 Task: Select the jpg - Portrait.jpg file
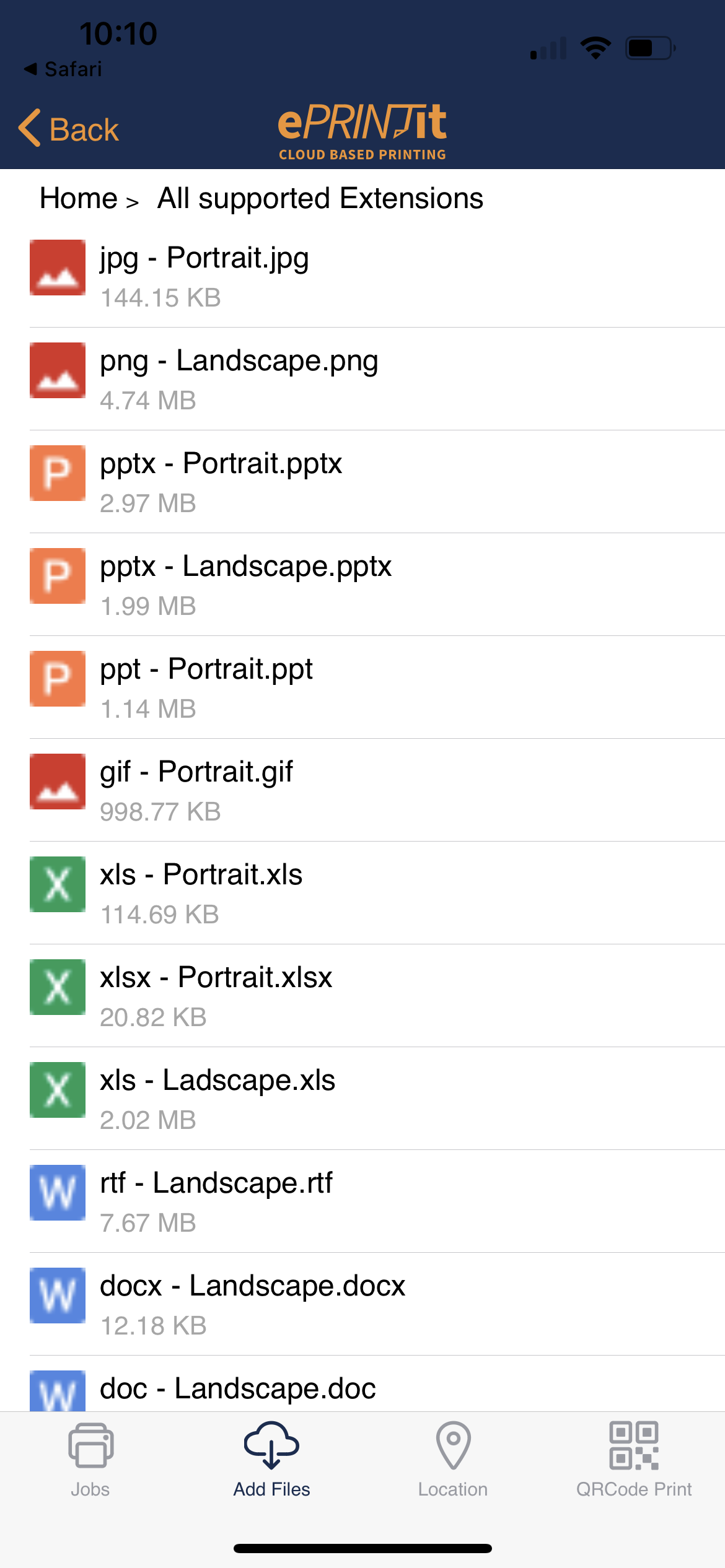[377, 276]
